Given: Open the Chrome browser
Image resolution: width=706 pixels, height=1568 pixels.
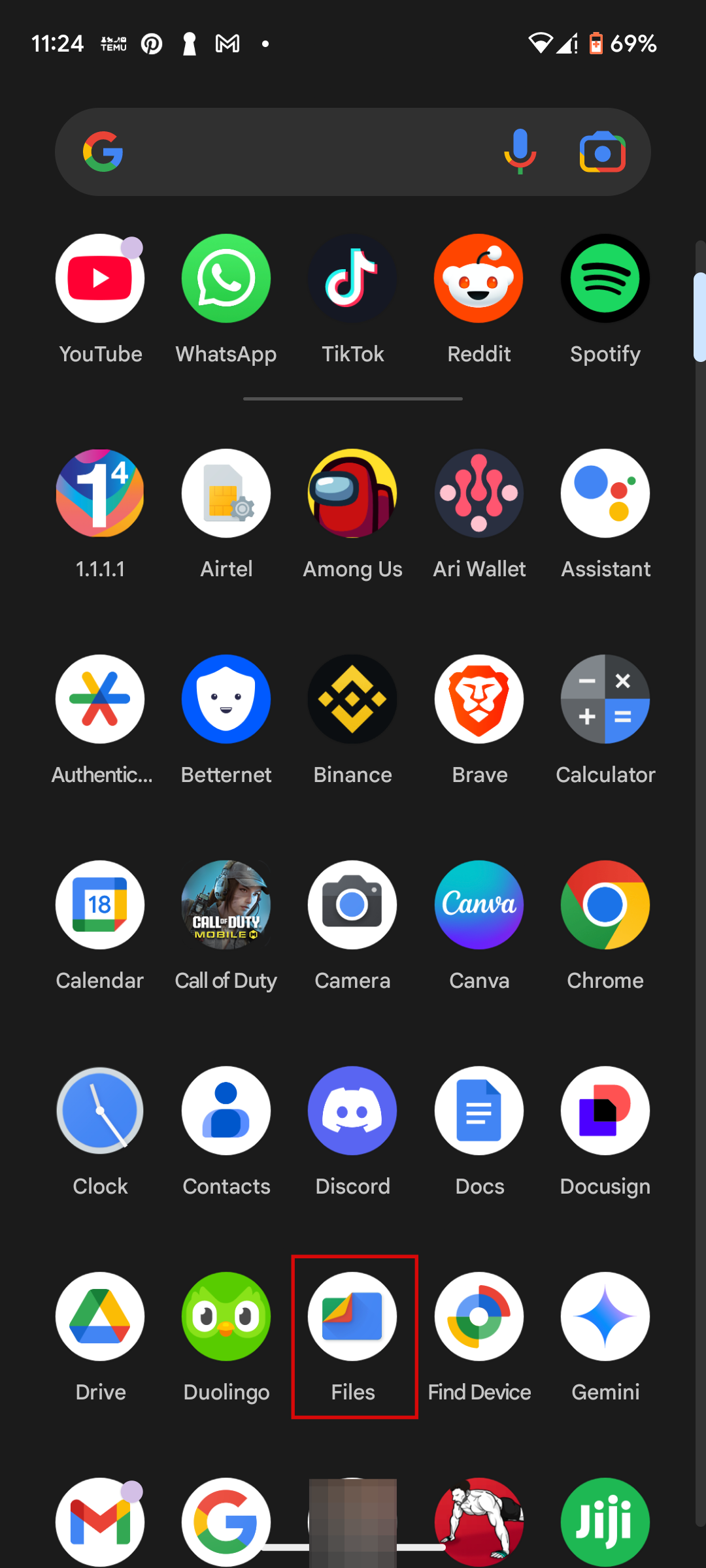Looking at the screenshot, I should tap(605, 906).
